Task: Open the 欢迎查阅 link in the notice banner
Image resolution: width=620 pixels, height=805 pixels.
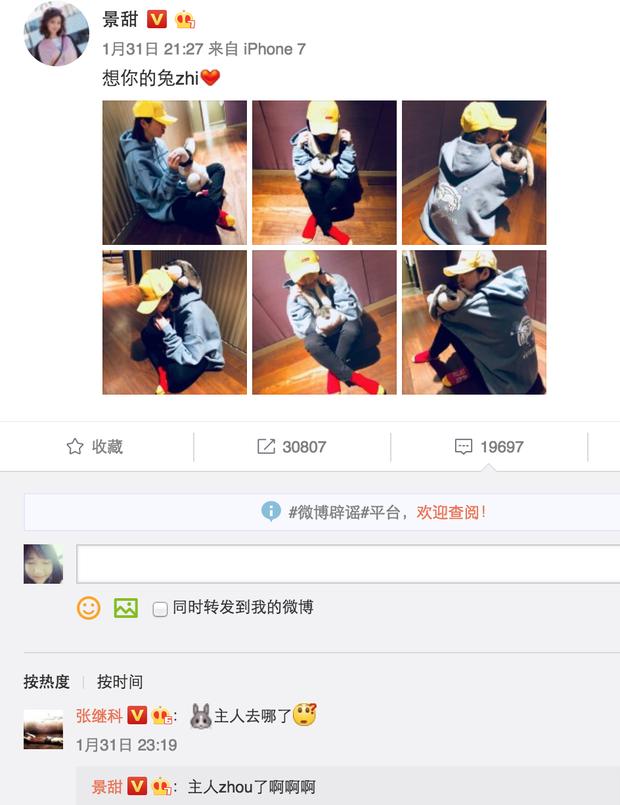Action: pos(451,512)
